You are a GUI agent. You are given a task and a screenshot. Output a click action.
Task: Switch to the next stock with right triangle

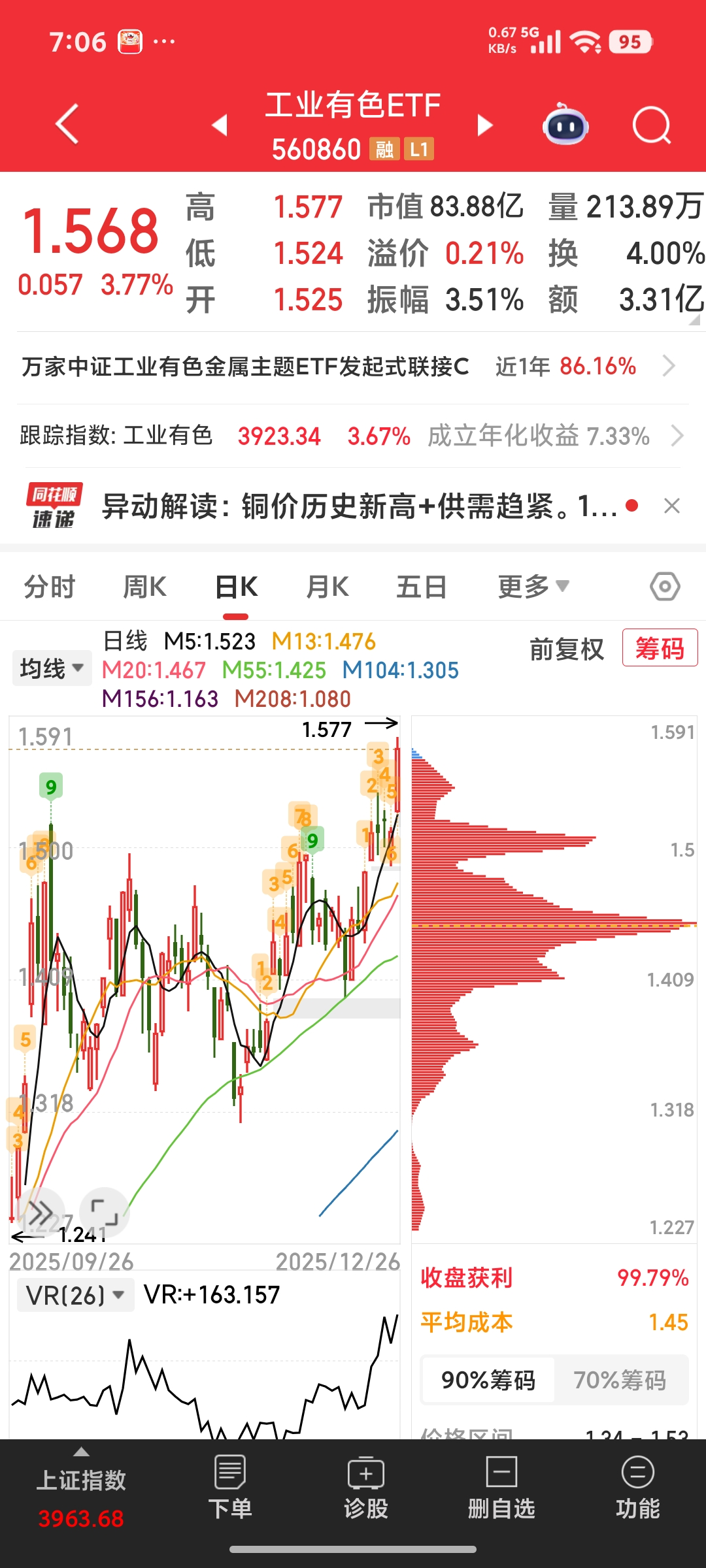485,124
